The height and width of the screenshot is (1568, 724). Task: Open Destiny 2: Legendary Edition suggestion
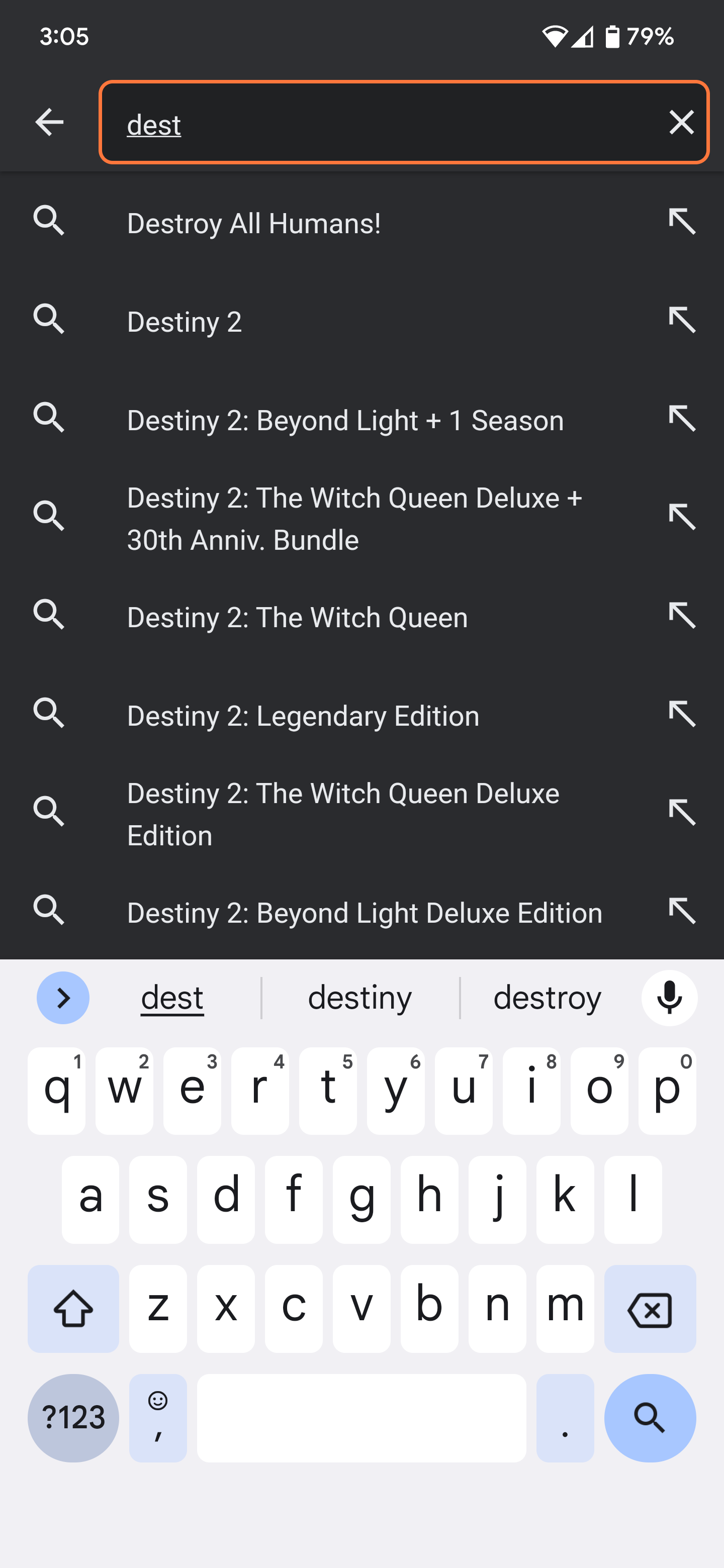[361, 715]
